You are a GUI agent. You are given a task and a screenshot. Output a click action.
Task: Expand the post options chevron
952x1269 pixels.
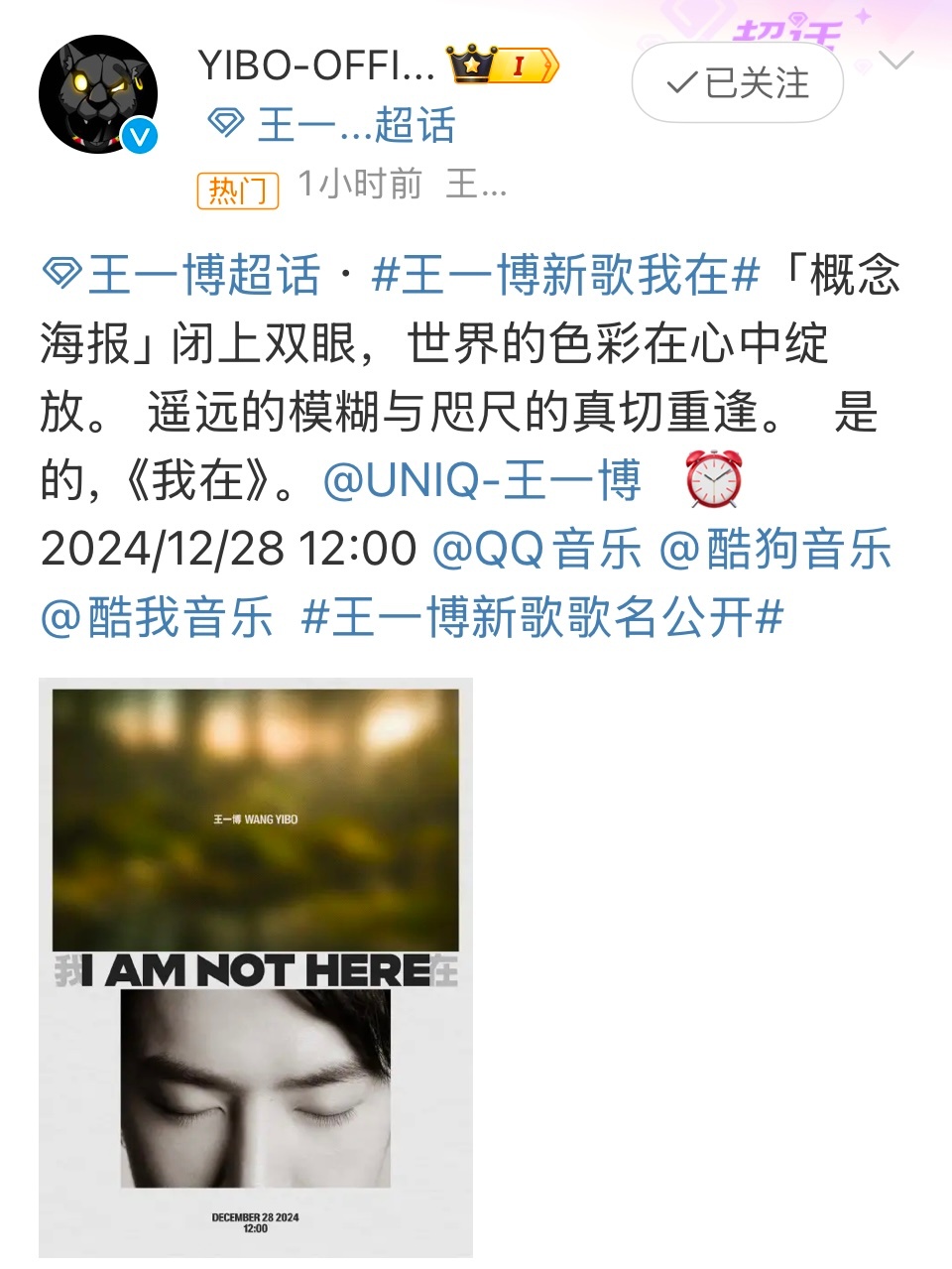pyautogui.click(x=896, y=62)
